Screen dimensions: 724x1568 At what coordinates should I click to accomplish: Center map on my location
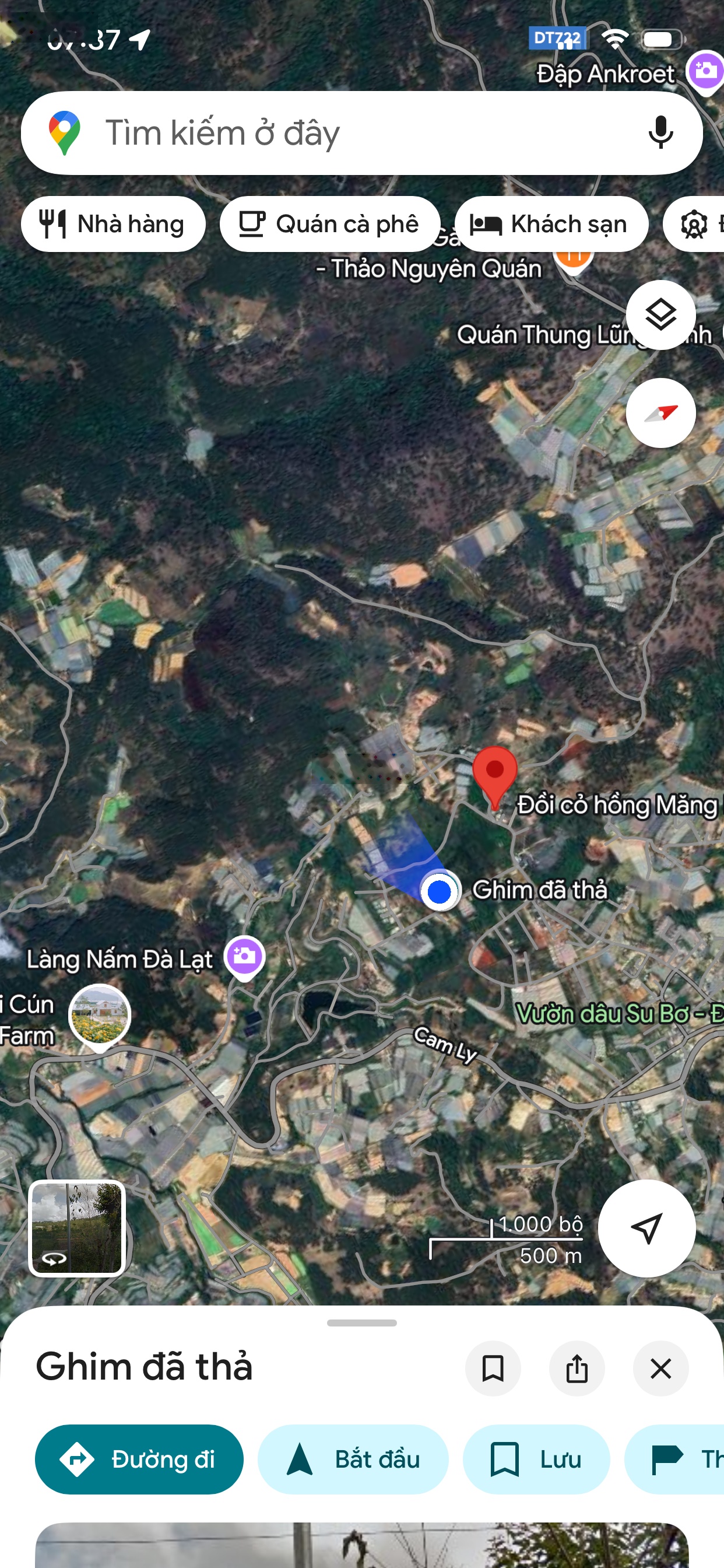click(646, 1228)
